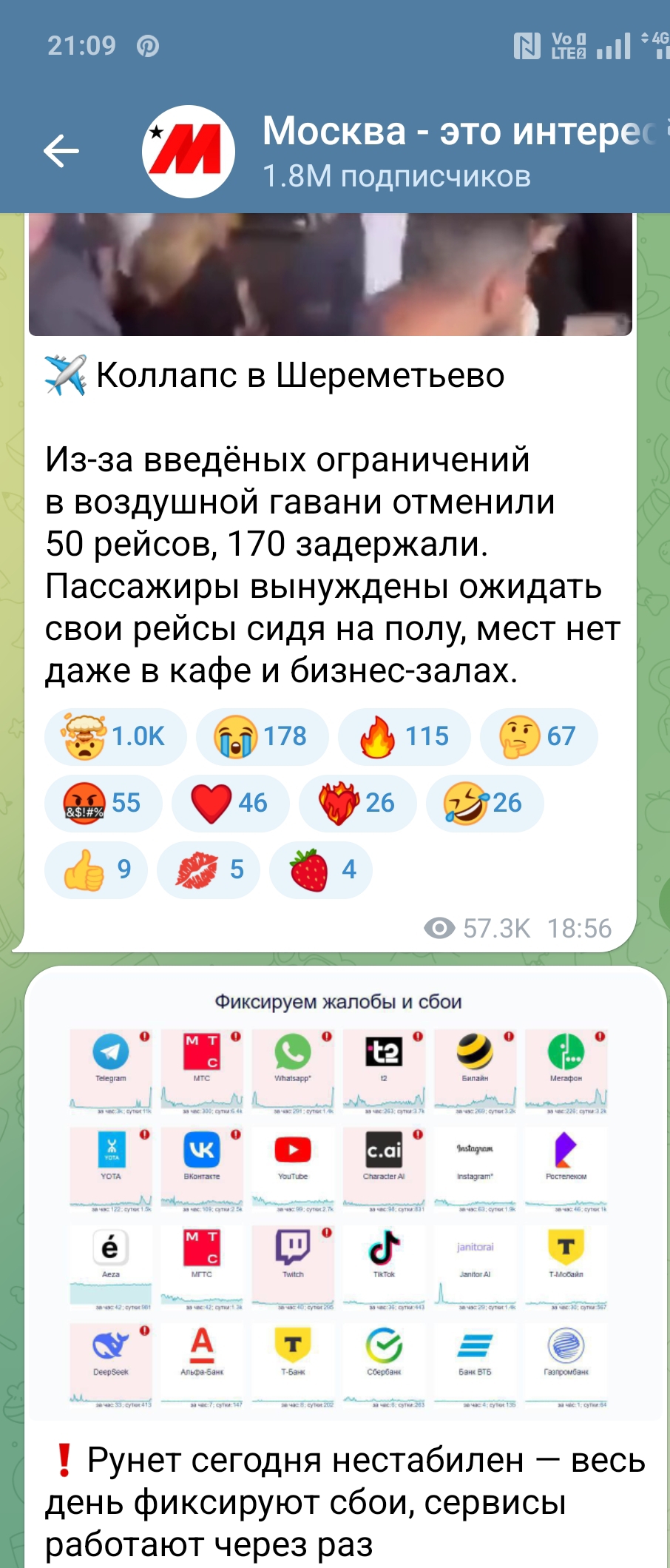
Task: Open the outage chart image Фиксируем жалобы и сбои
Action: 339,1200
